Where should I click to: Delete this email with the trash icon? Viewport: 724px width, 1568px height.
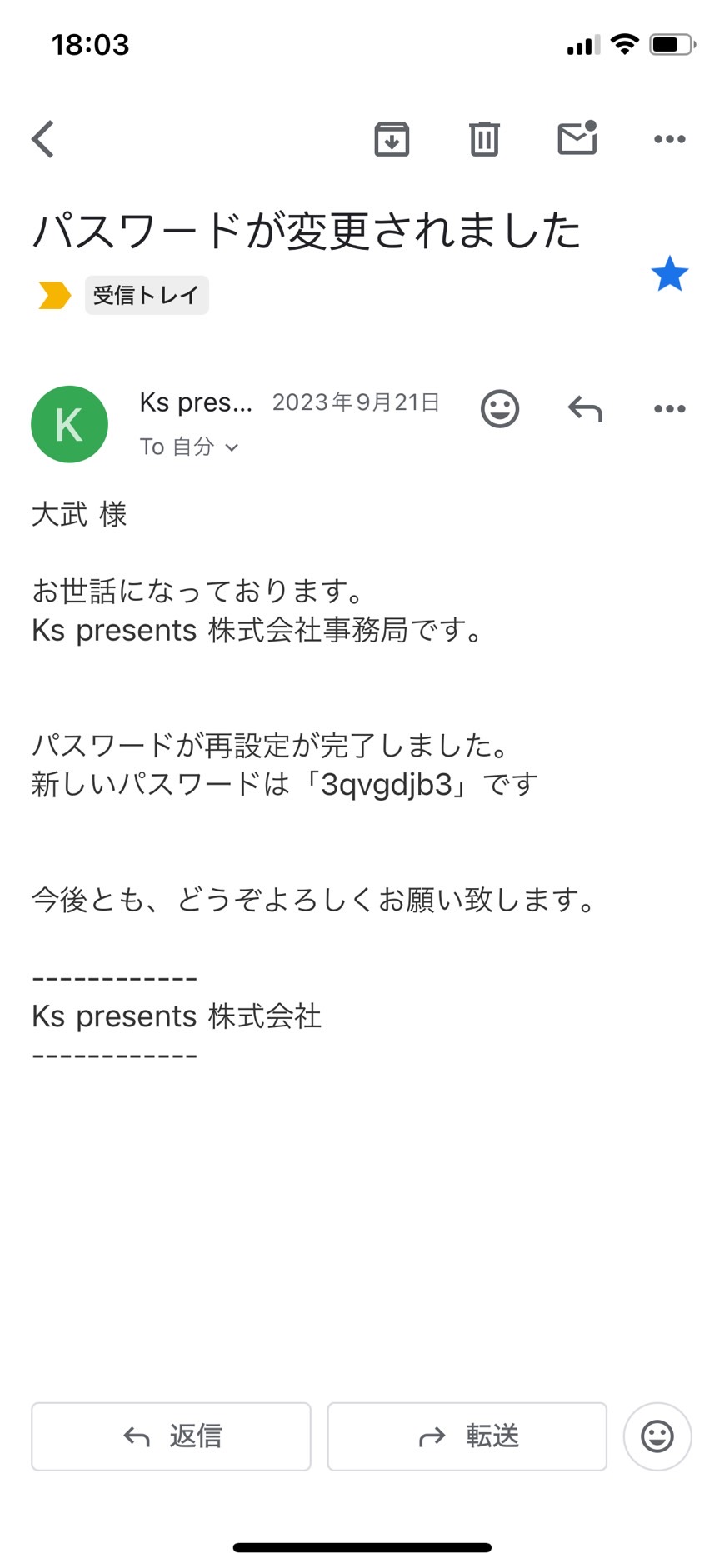(x=484, y=139)
